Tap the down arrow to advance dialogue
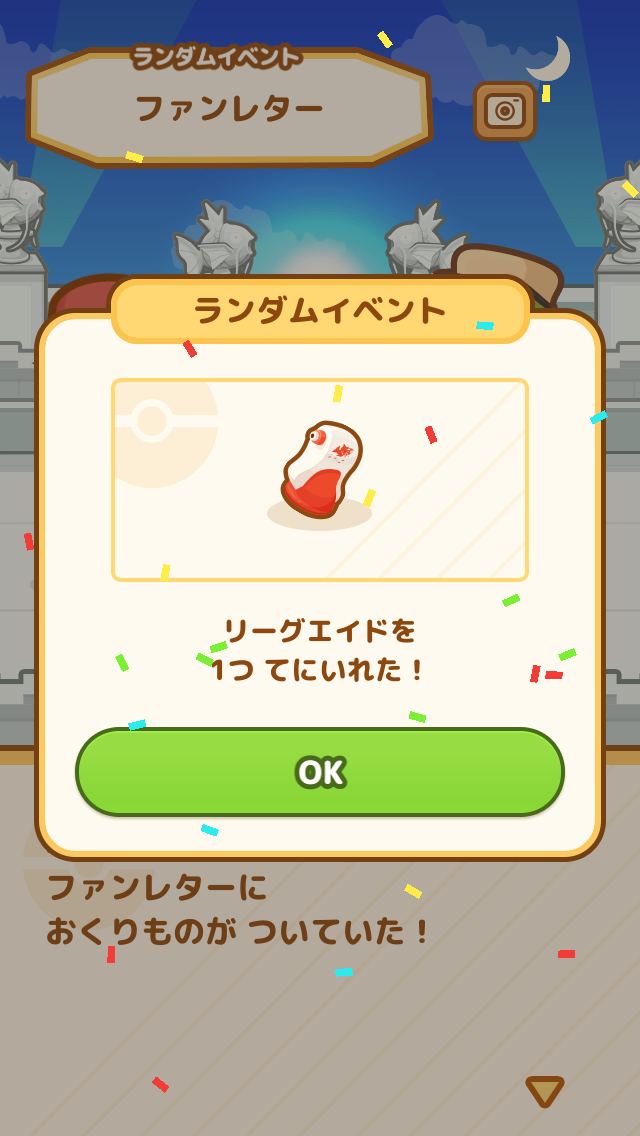Image resolution: width=640 pixels, height=1136 pixels. click(545, 1091)
